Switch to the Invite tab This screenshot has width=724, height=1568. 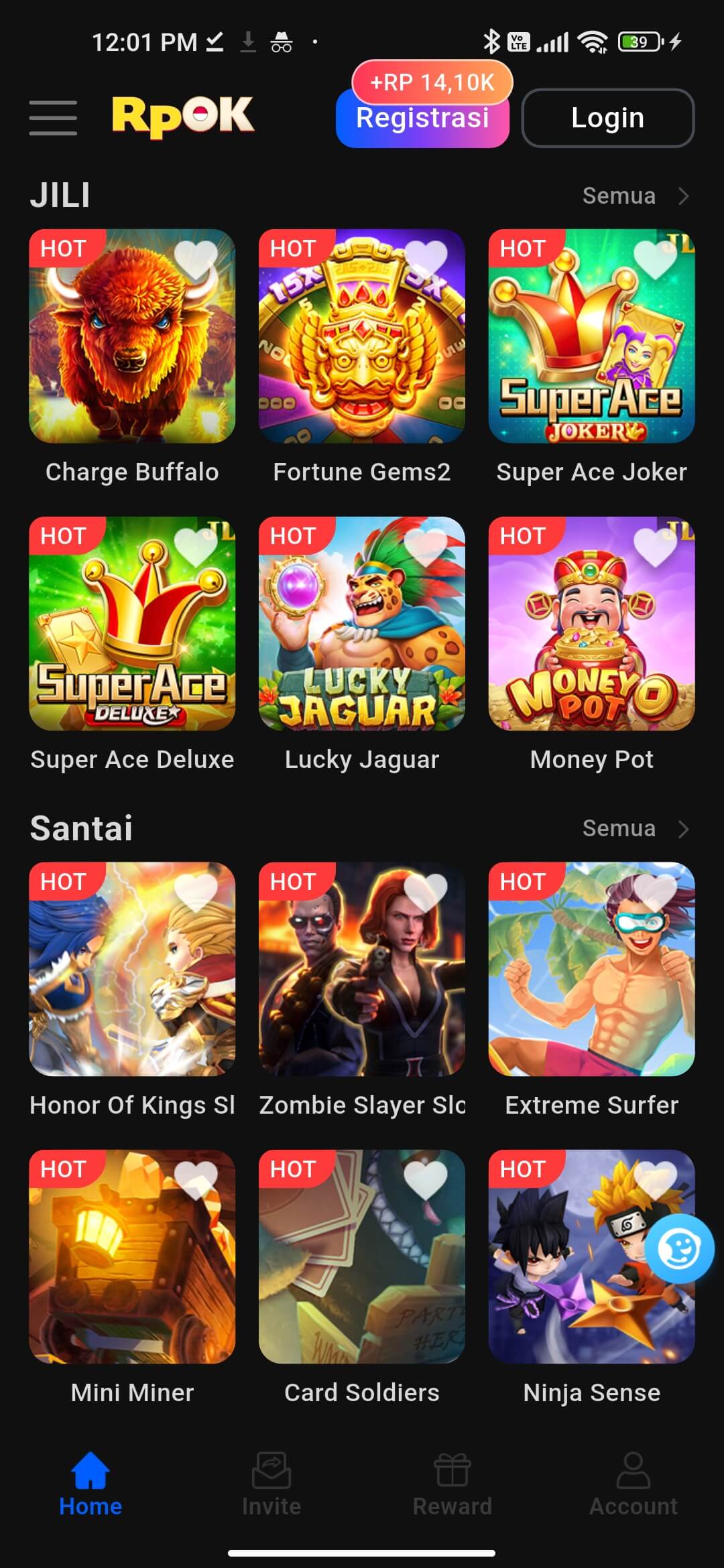(x=271, y=1484)
